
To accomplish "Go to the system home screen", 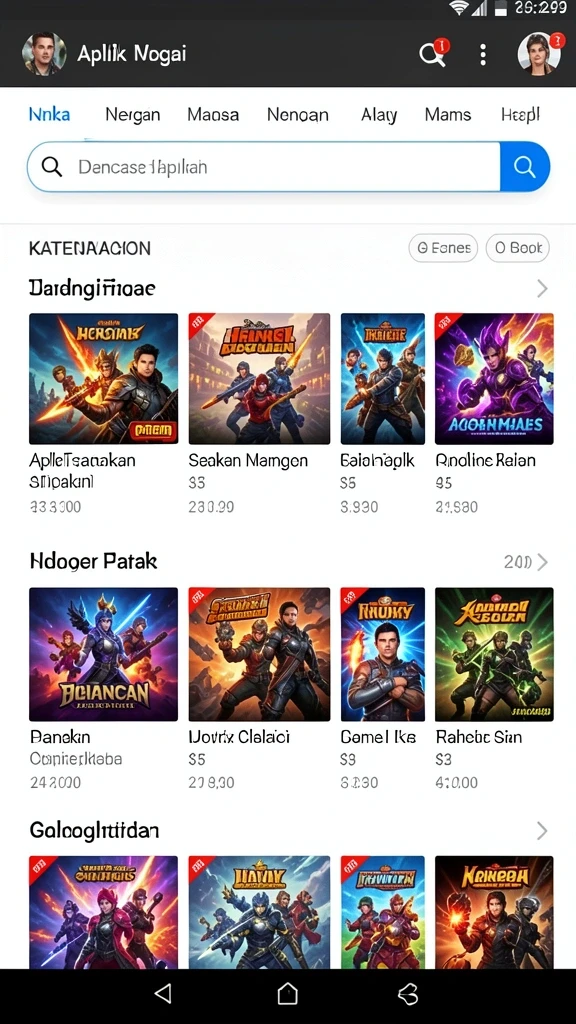I will (287, 994).
